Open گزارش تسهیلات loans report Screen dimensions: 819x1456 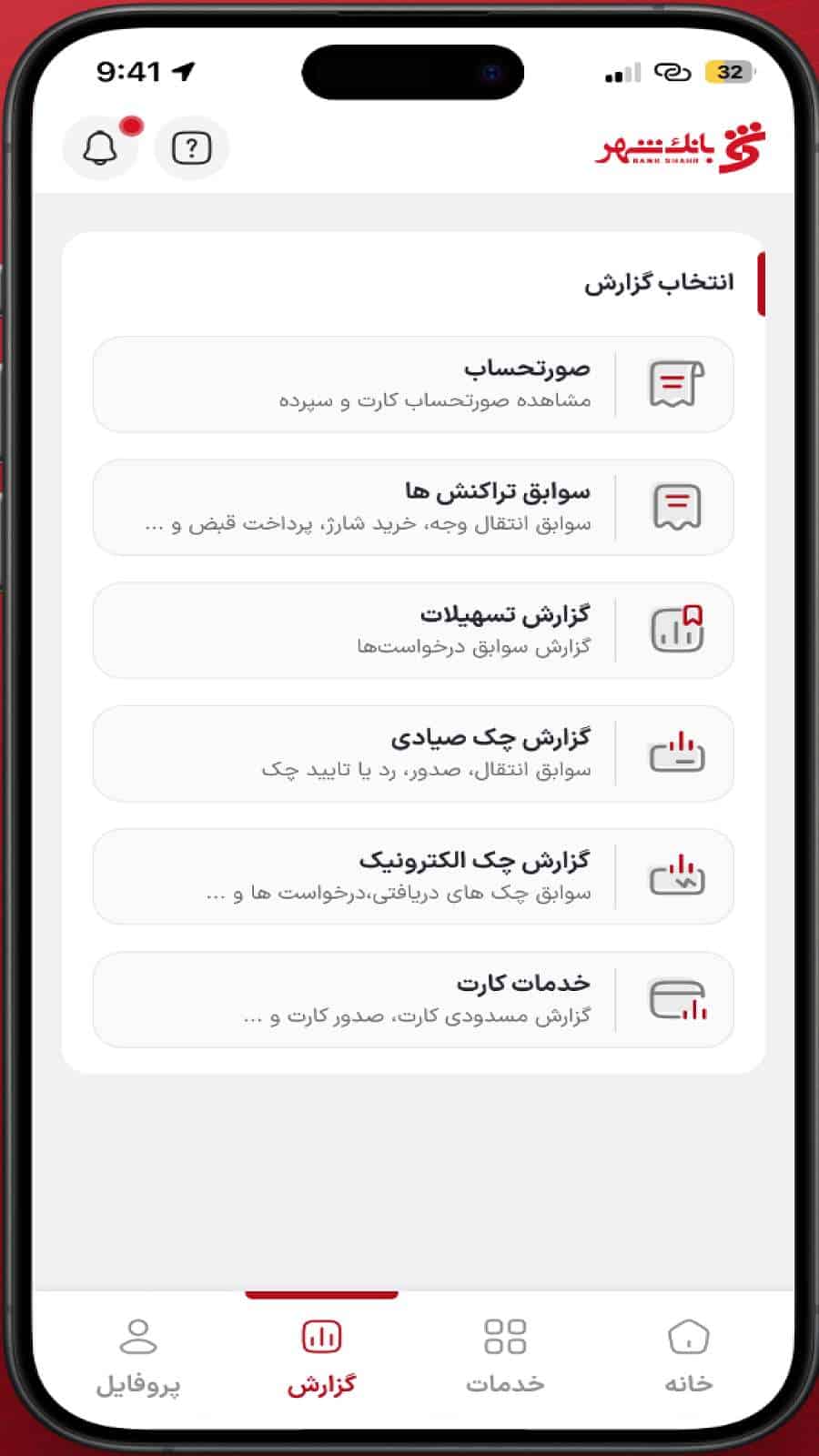(413, 630)
